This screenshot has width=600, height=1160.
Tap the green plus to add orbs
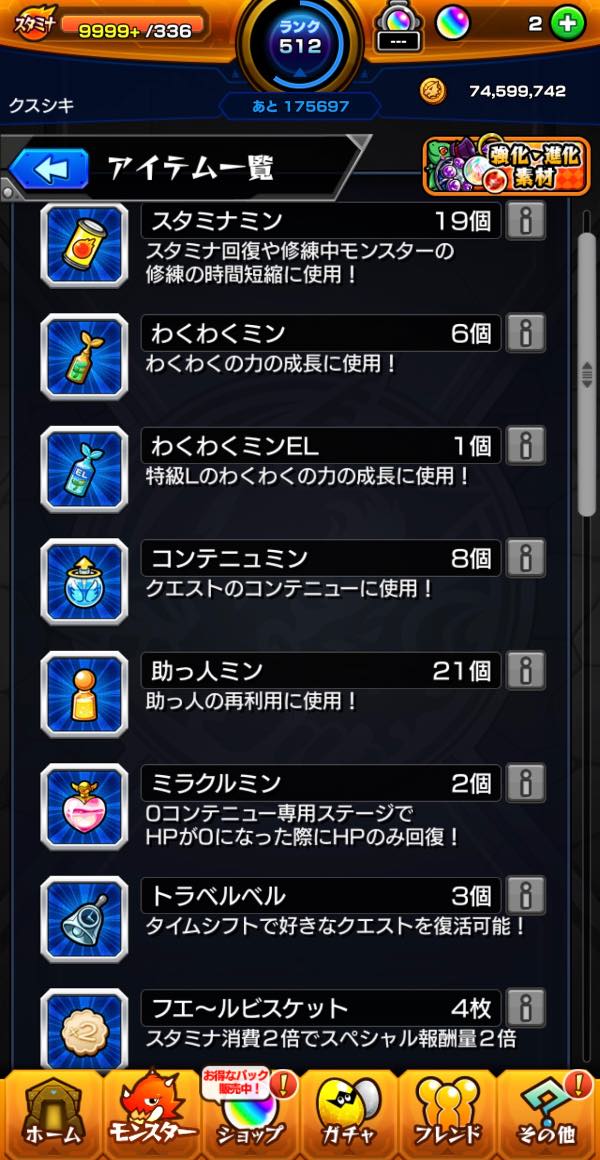click(567, 25)
